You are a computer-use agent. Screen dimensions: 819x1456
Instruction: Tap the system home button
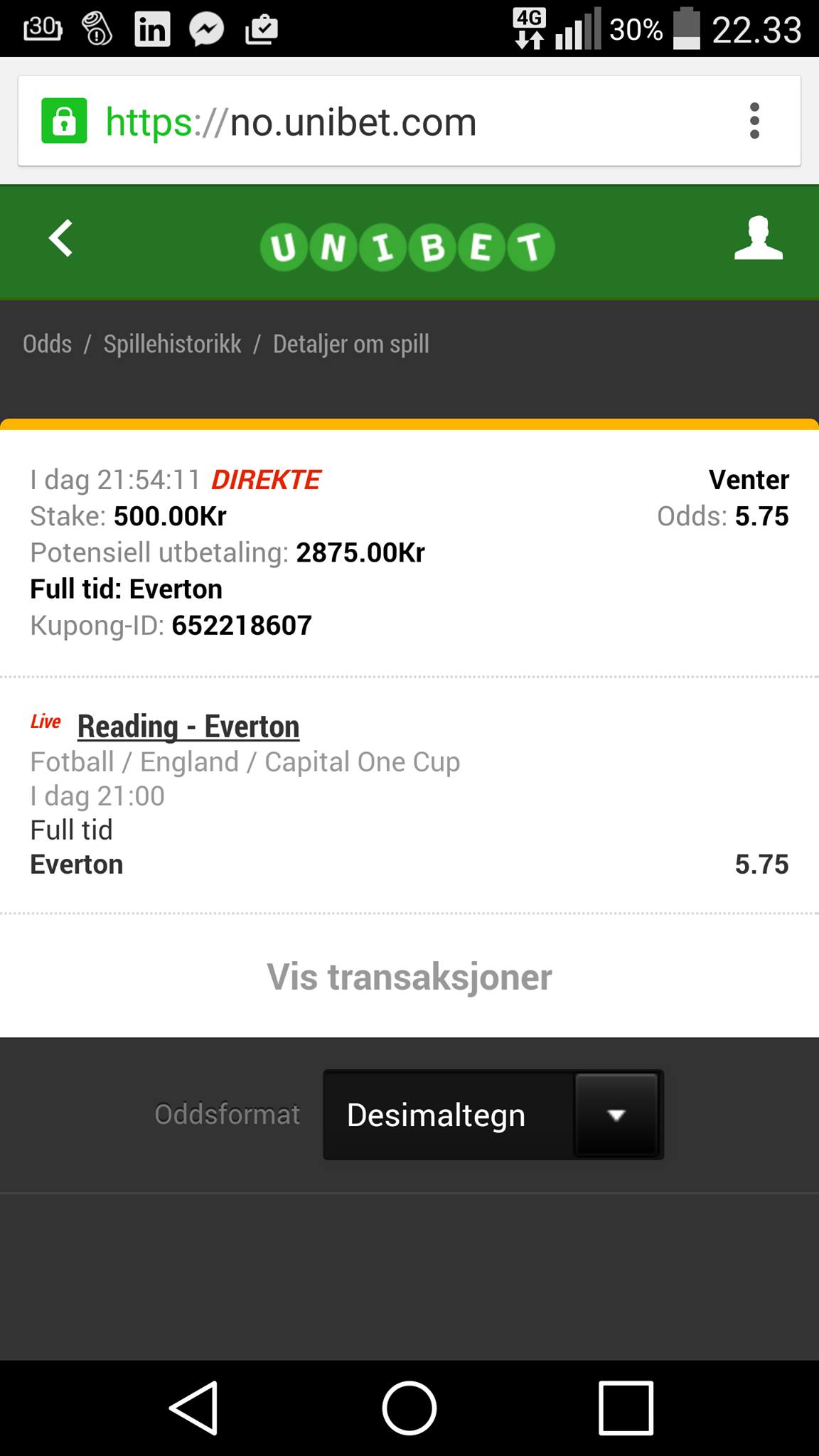coord(409,1408)
